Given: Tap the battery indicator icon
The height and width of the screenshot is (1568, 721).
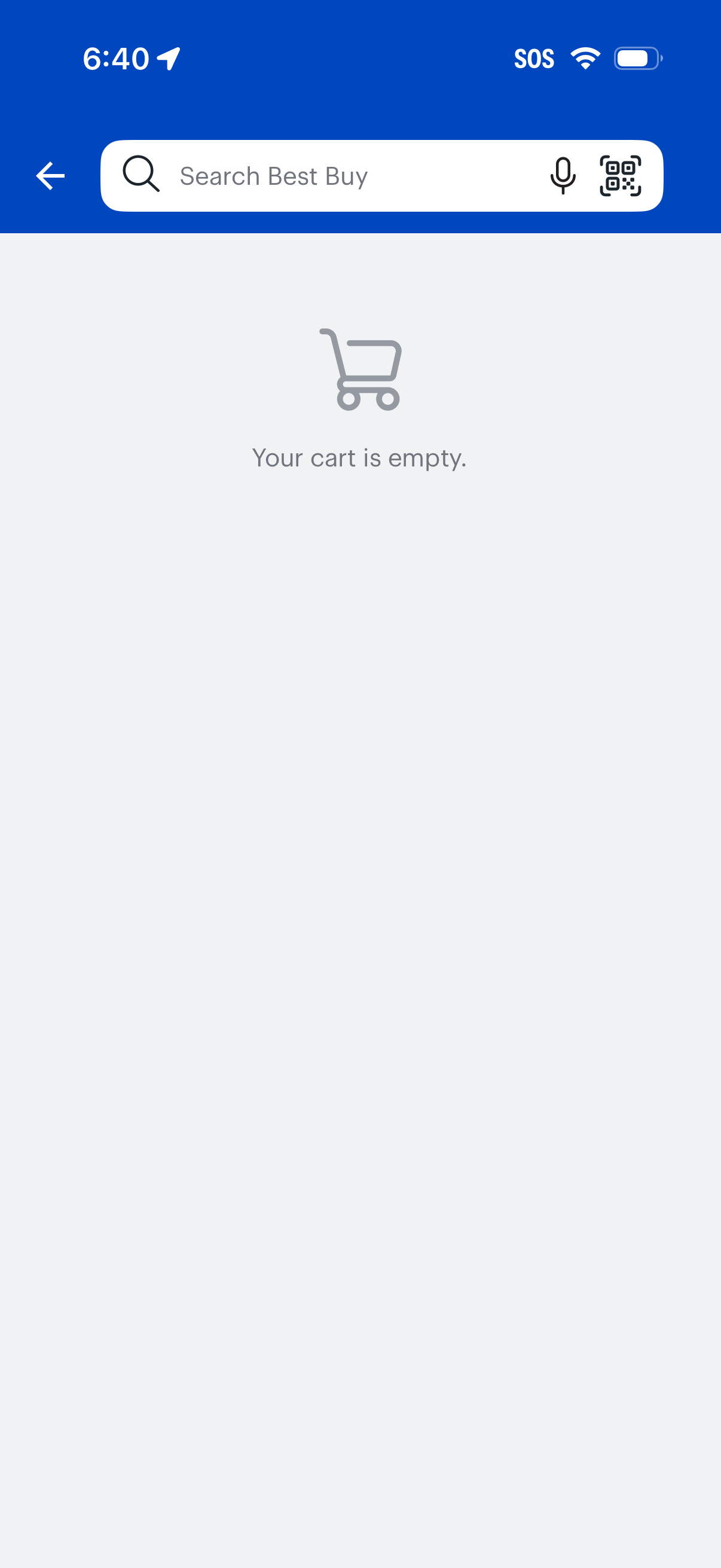Looking at the screenshot, I should (637, 58).
